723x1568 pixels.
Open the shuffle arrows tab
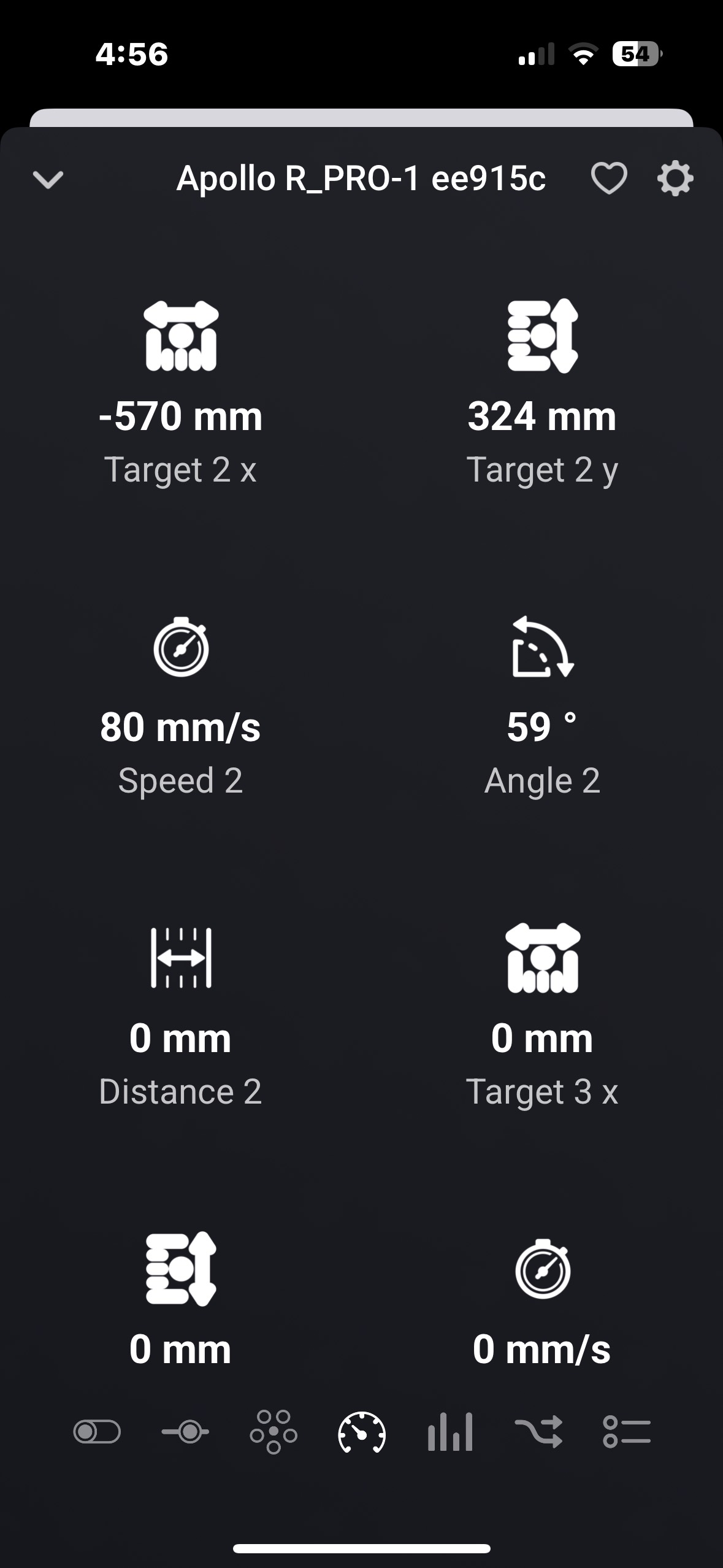point(538,1432)
